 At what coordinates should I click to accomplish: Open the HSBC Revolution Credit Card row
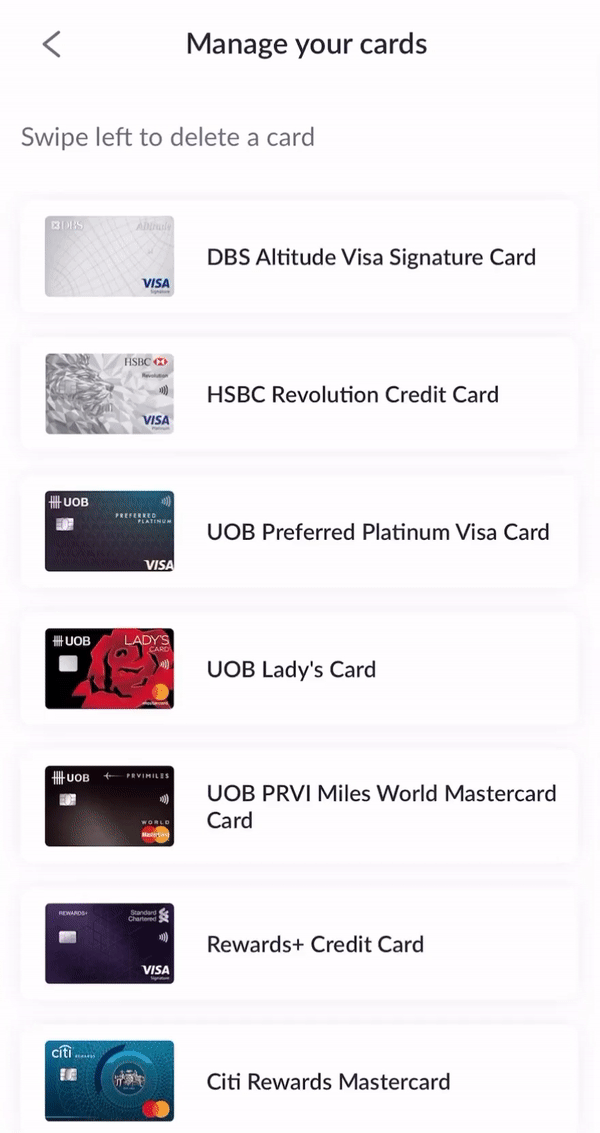pyautogui.click(x=299, y=394)
